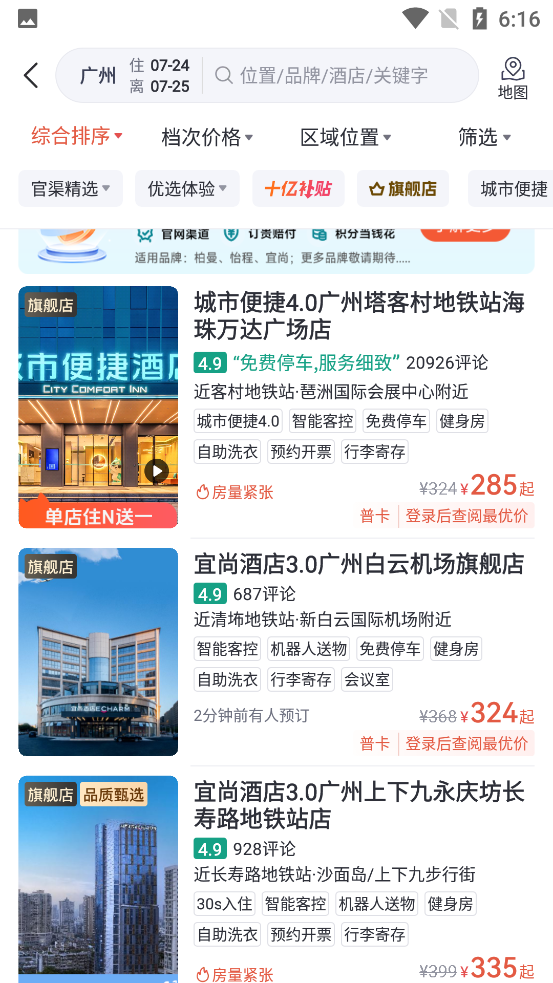553x983 pixels.
Task: Expand the 优选体验 chip
Action: 187,189
